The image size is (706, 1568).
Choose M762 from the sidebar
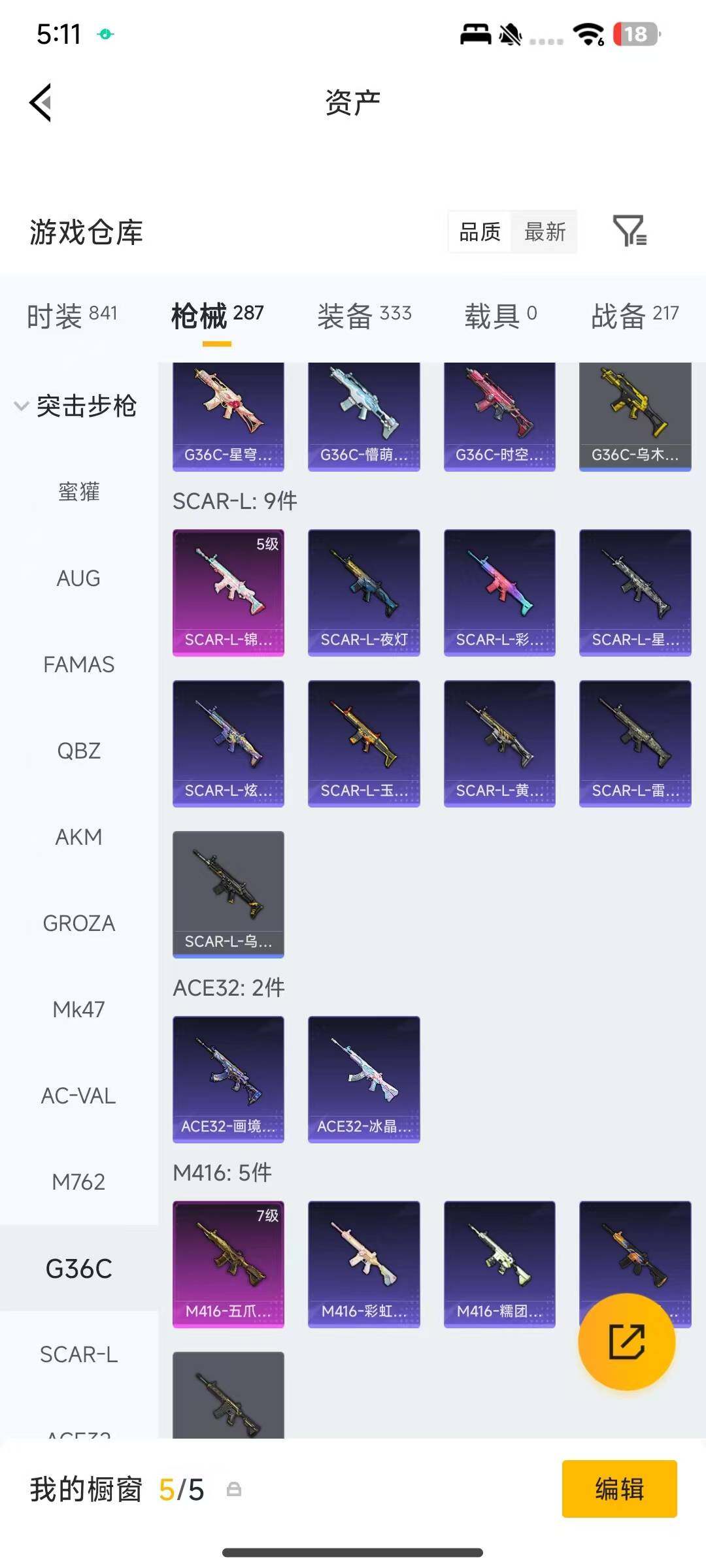tap(78, 1182)
